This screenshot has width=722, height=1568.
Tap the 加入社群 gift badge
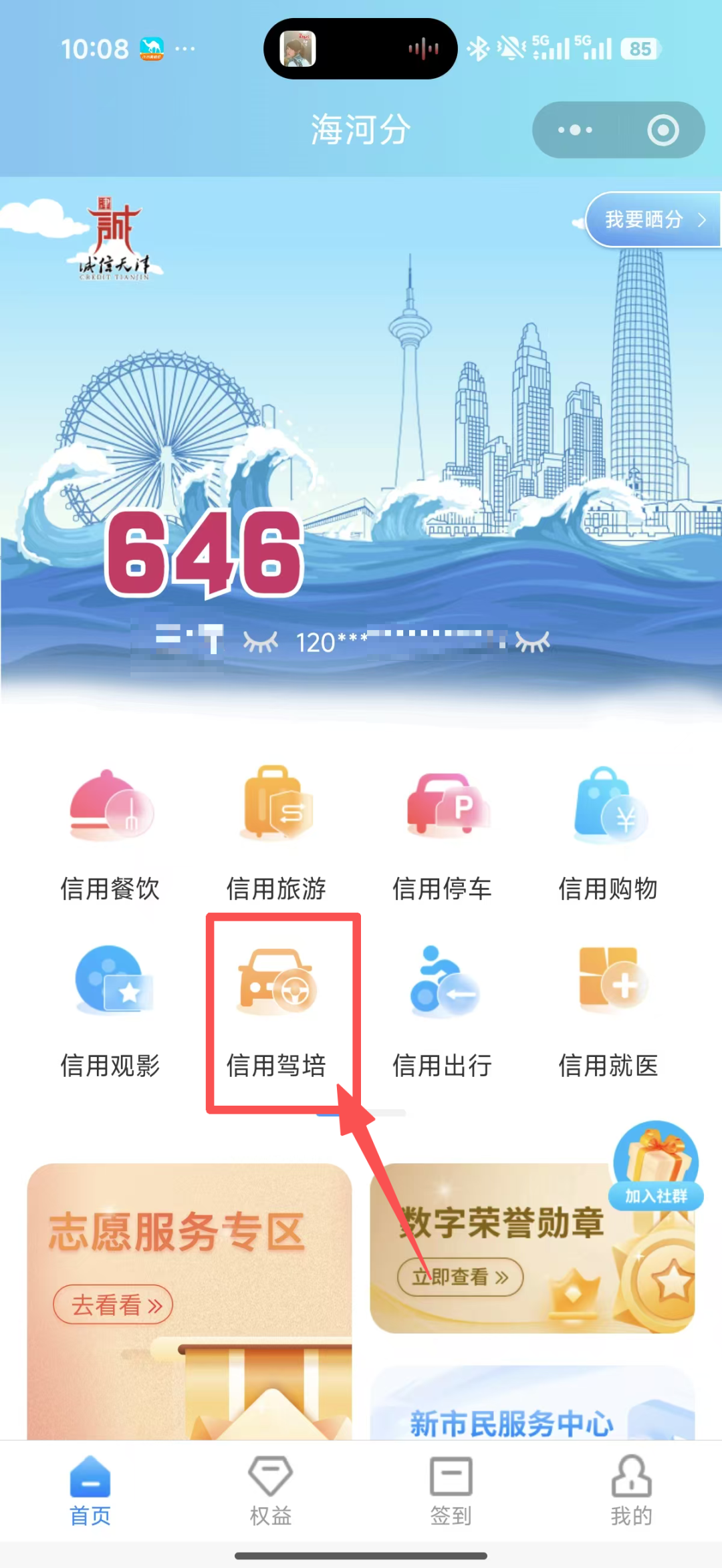(656, 1166)
